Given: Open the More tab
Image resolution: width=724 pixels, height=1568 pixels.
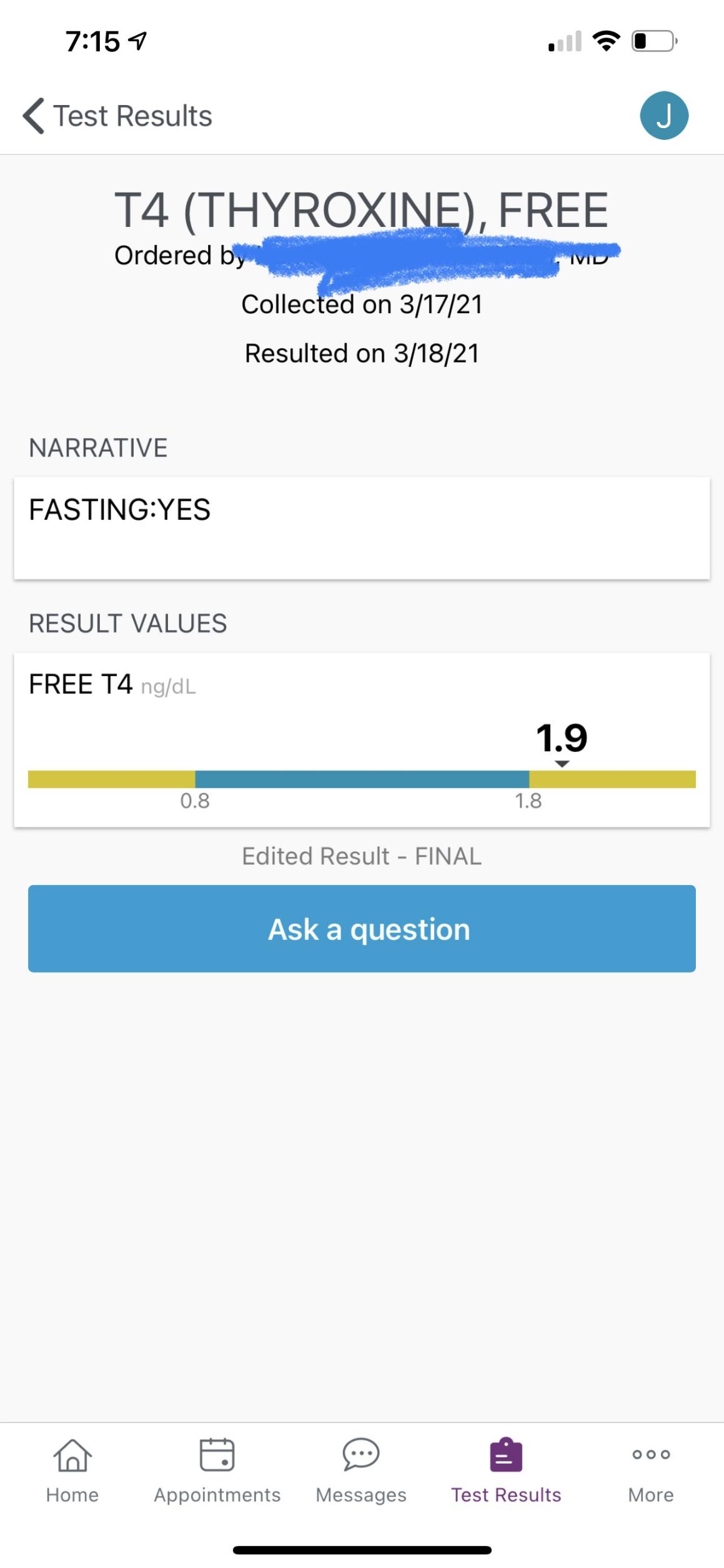Looking at the screenshot, I should (651, 1471).
